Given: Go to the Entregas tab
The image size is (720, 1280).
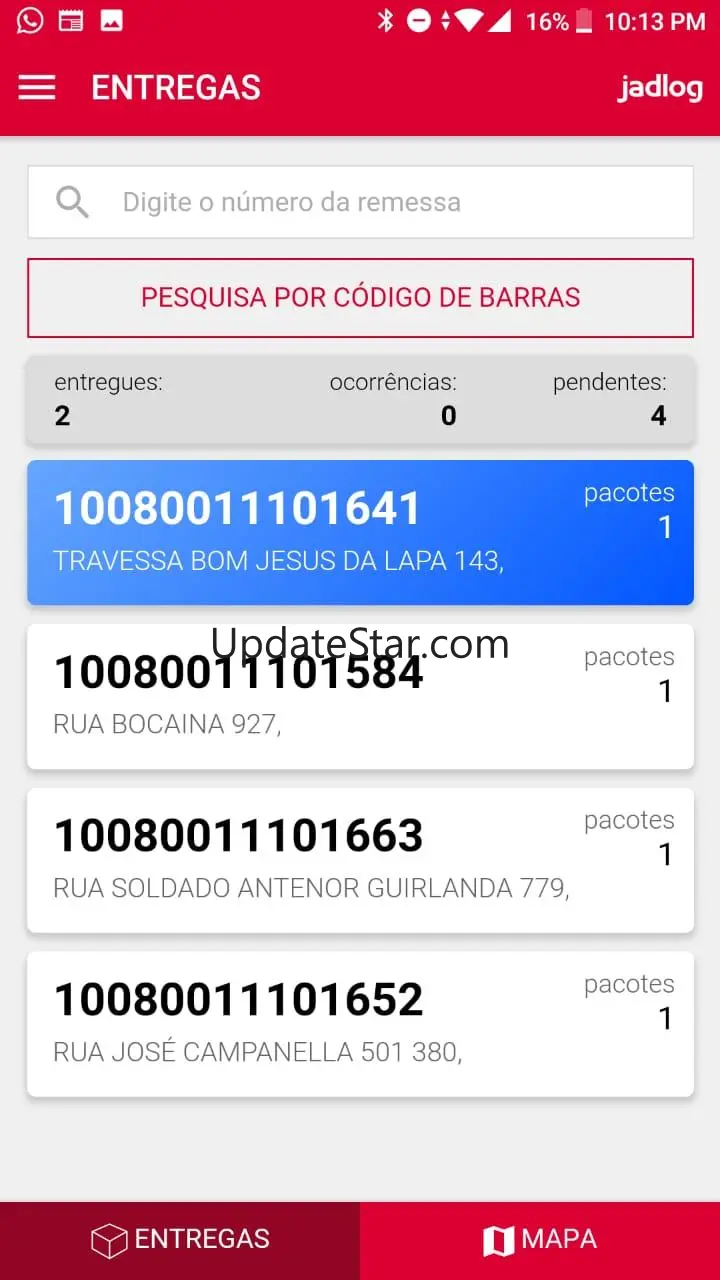Looking at the screenshot, I should pos(180,1240).
